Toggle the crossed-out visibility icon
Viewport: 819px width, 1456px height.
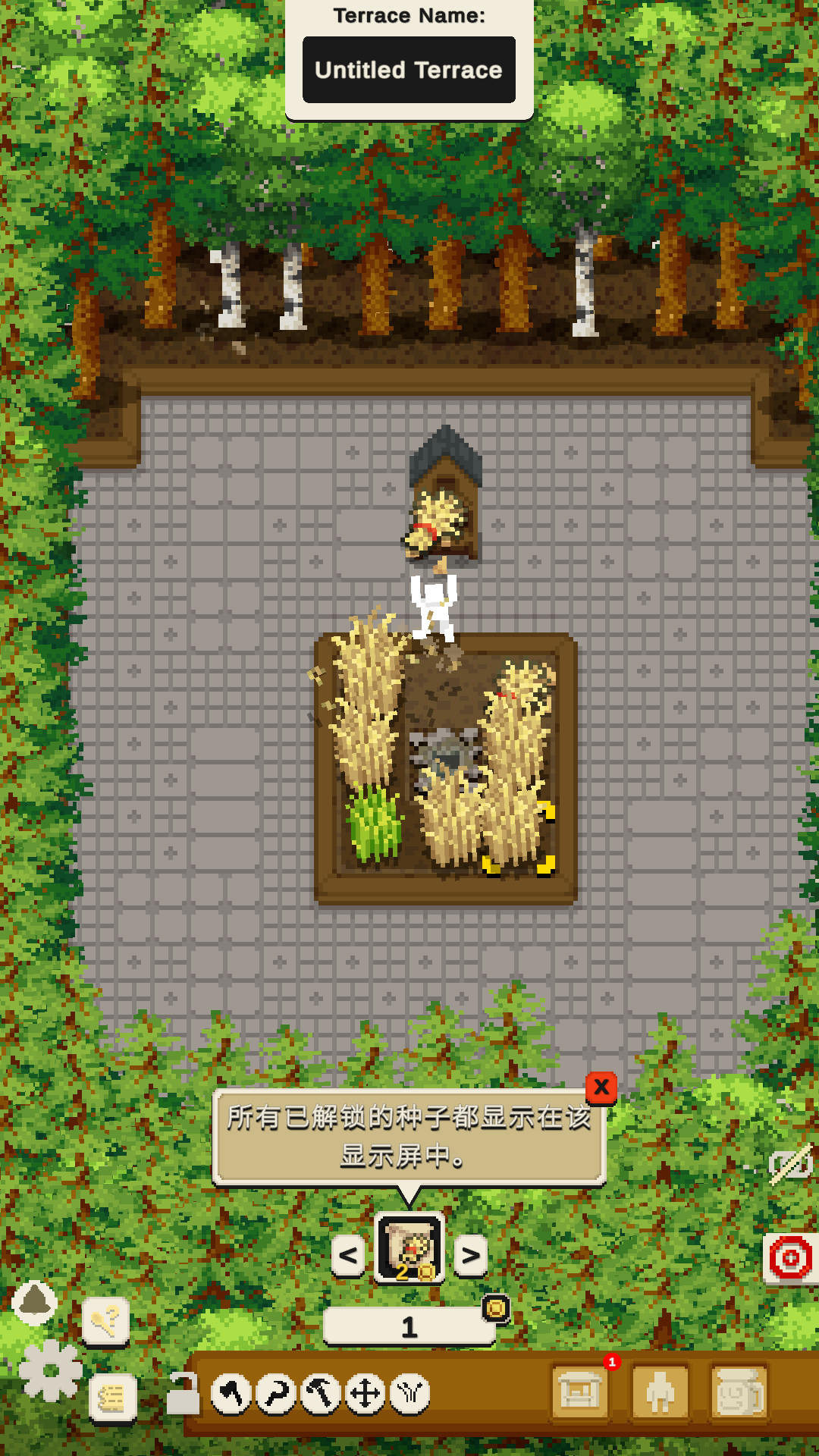point(790,1165)
